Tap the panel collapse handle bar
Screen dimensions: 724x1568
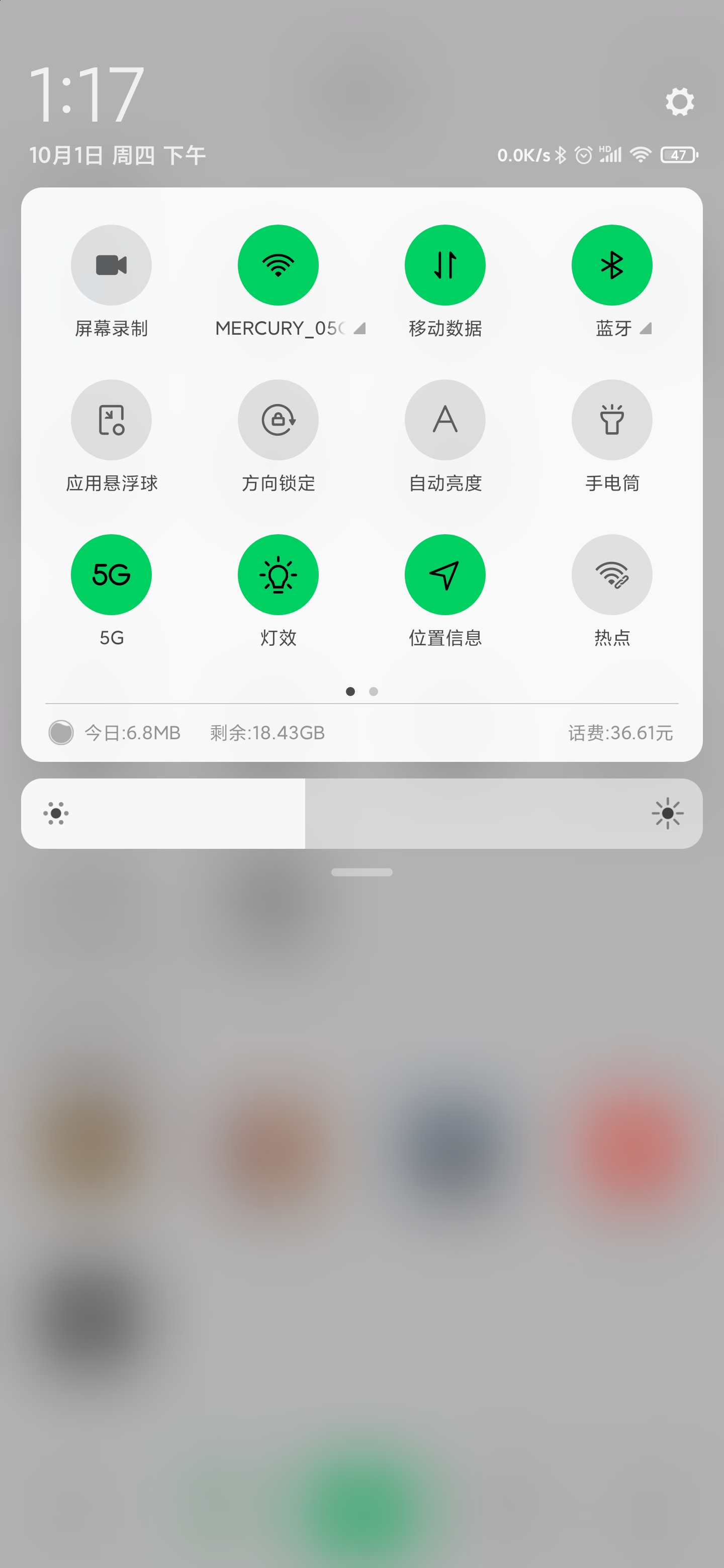(361, 871)
